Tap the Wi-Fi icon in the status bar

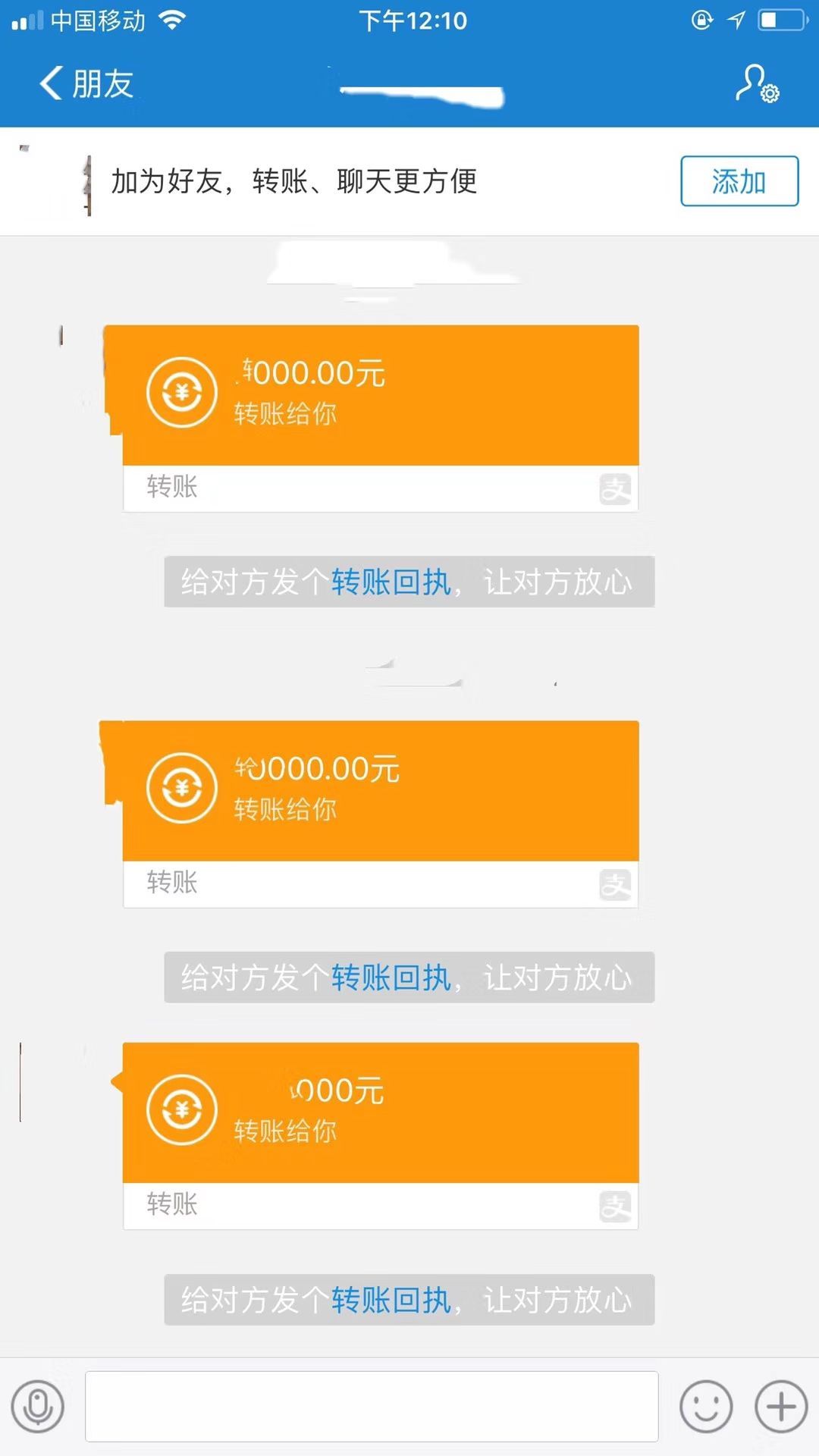point(171,20)
